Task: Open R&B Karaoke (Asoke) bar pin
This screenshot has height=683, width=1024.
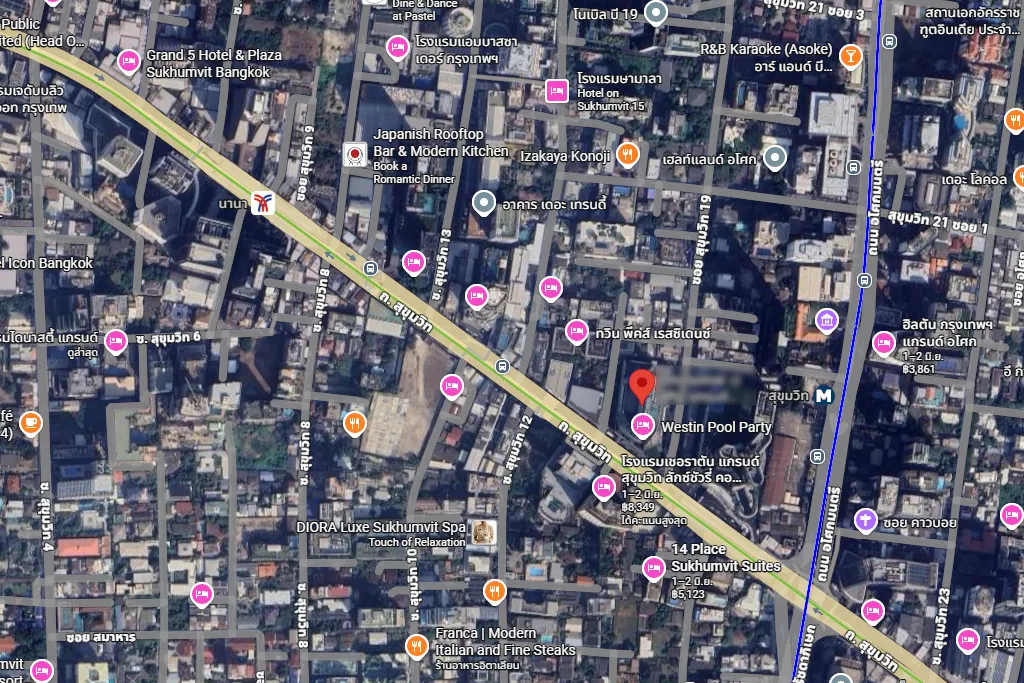Action: click(x=850, y=56)
